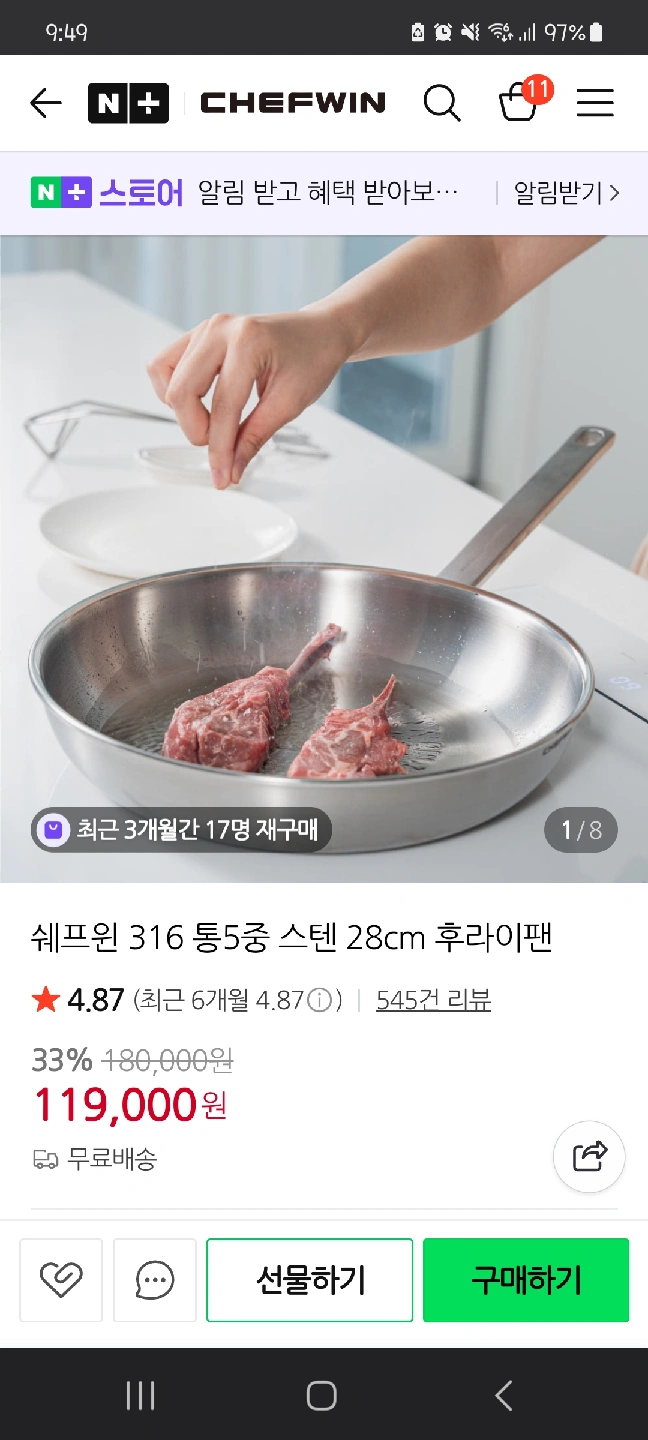The height and width of the screenshot is (1440, 648).
Task: Go to the system home screen
Action: (x=322, y=1395)
